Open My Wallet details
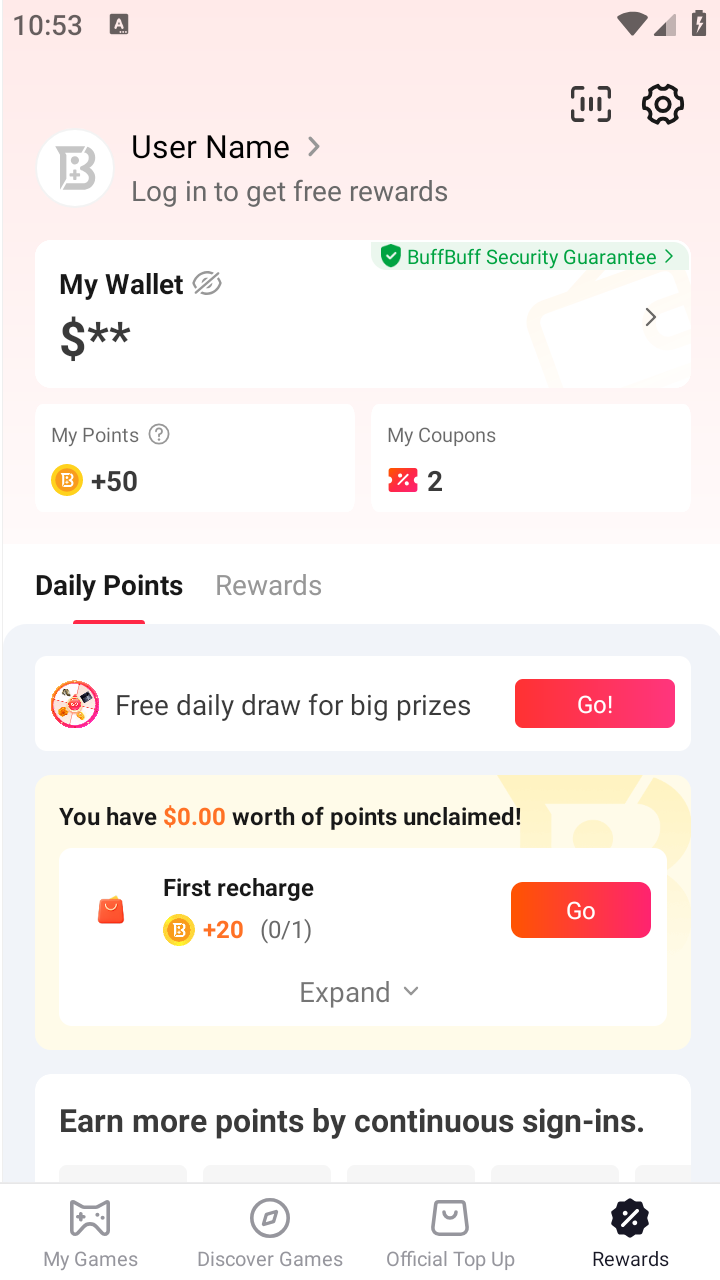Screen dimensions: 720x1280 [650, 317]
